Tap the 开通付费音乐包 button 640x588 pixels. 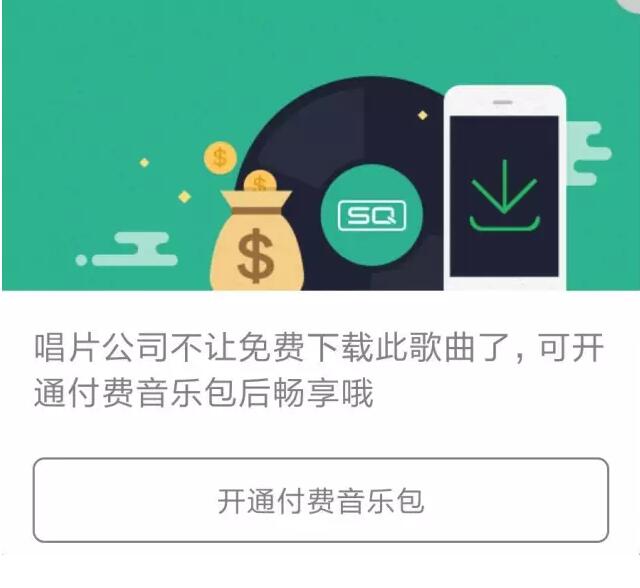point(320,500)
